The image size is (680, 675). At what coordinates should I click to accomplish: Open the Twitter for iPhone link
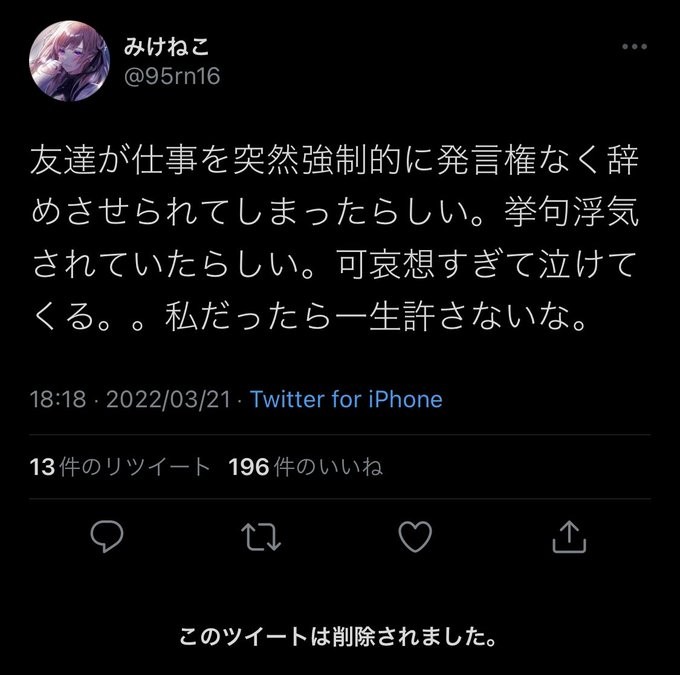[346, 399]
